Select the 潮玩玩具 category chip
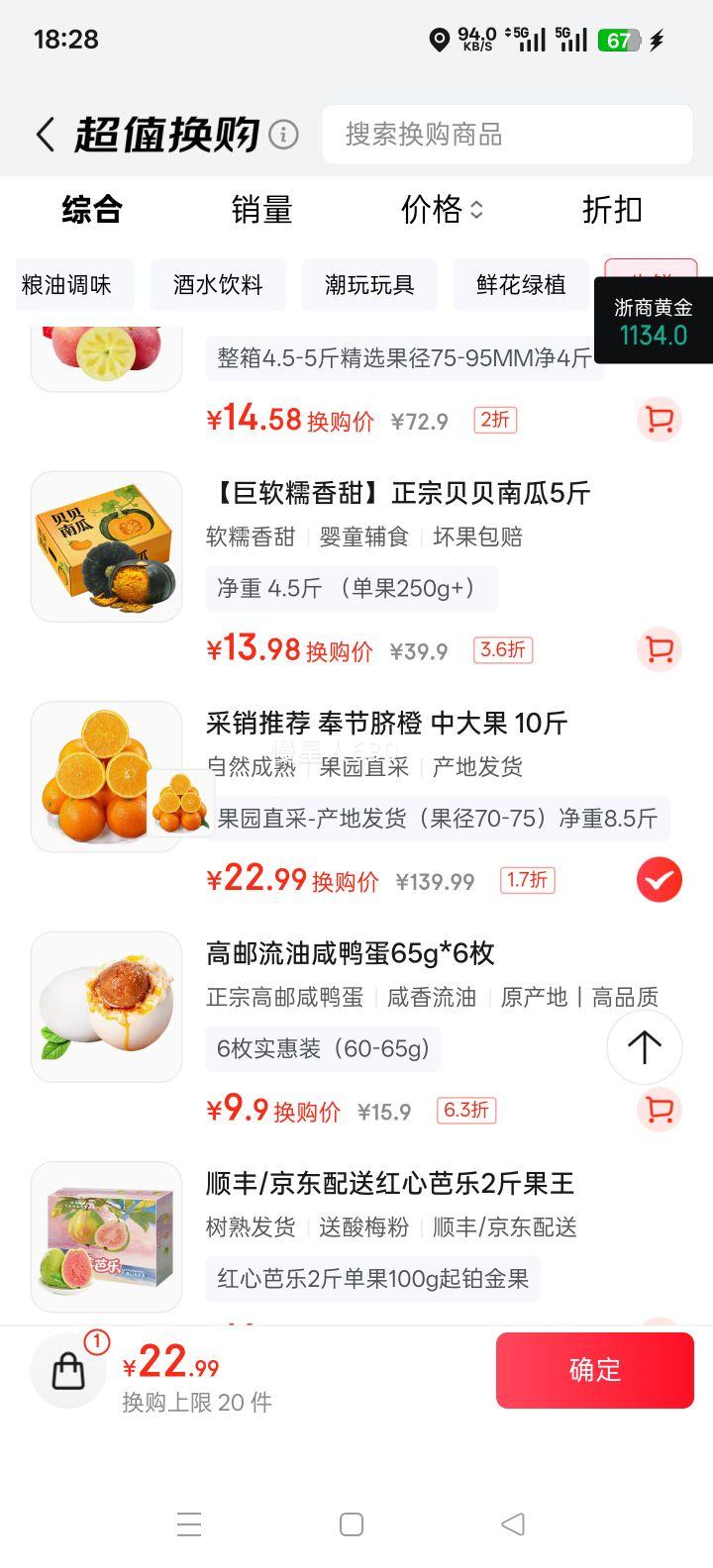 click(369, 285)
